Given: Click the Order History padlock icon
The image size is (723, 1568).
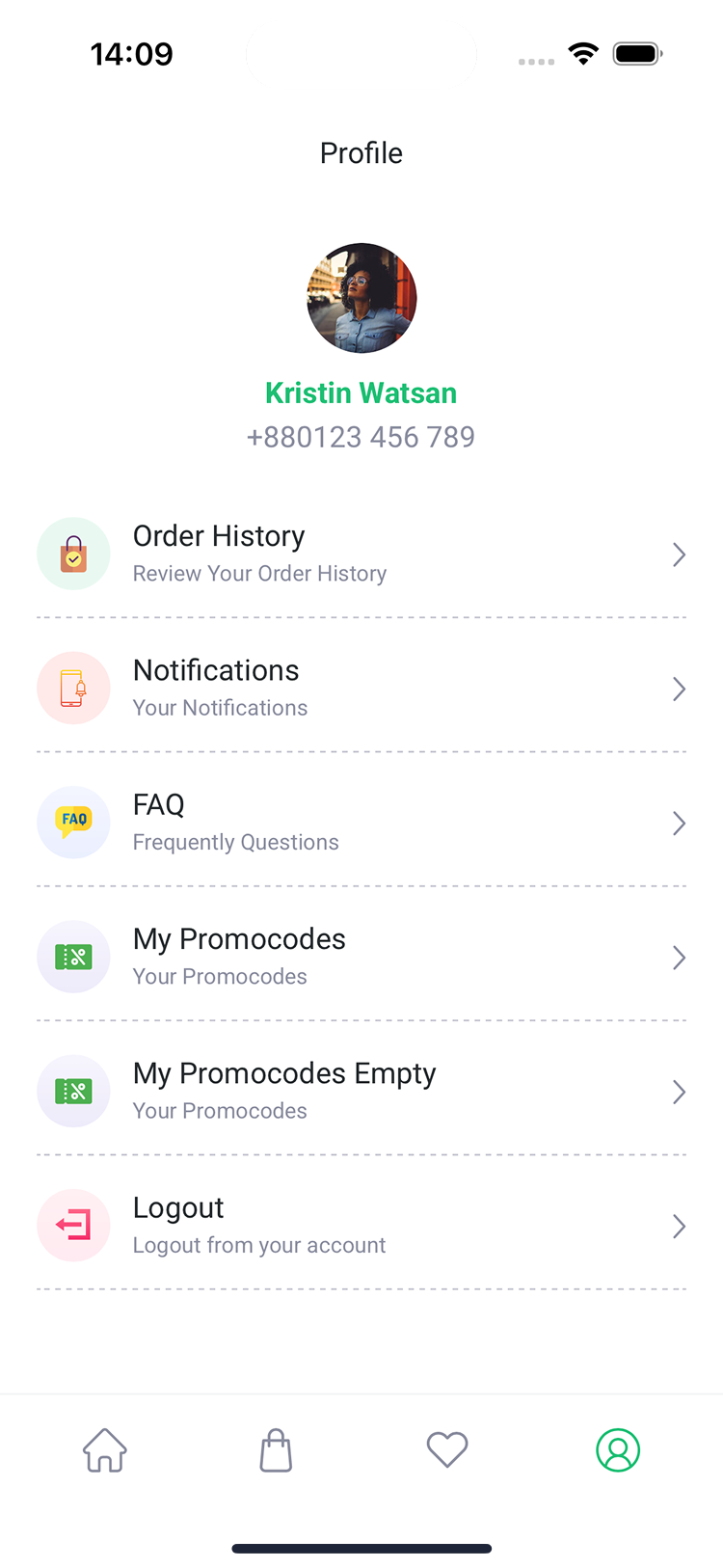Looking at the screenshot, I should point(73,554).
